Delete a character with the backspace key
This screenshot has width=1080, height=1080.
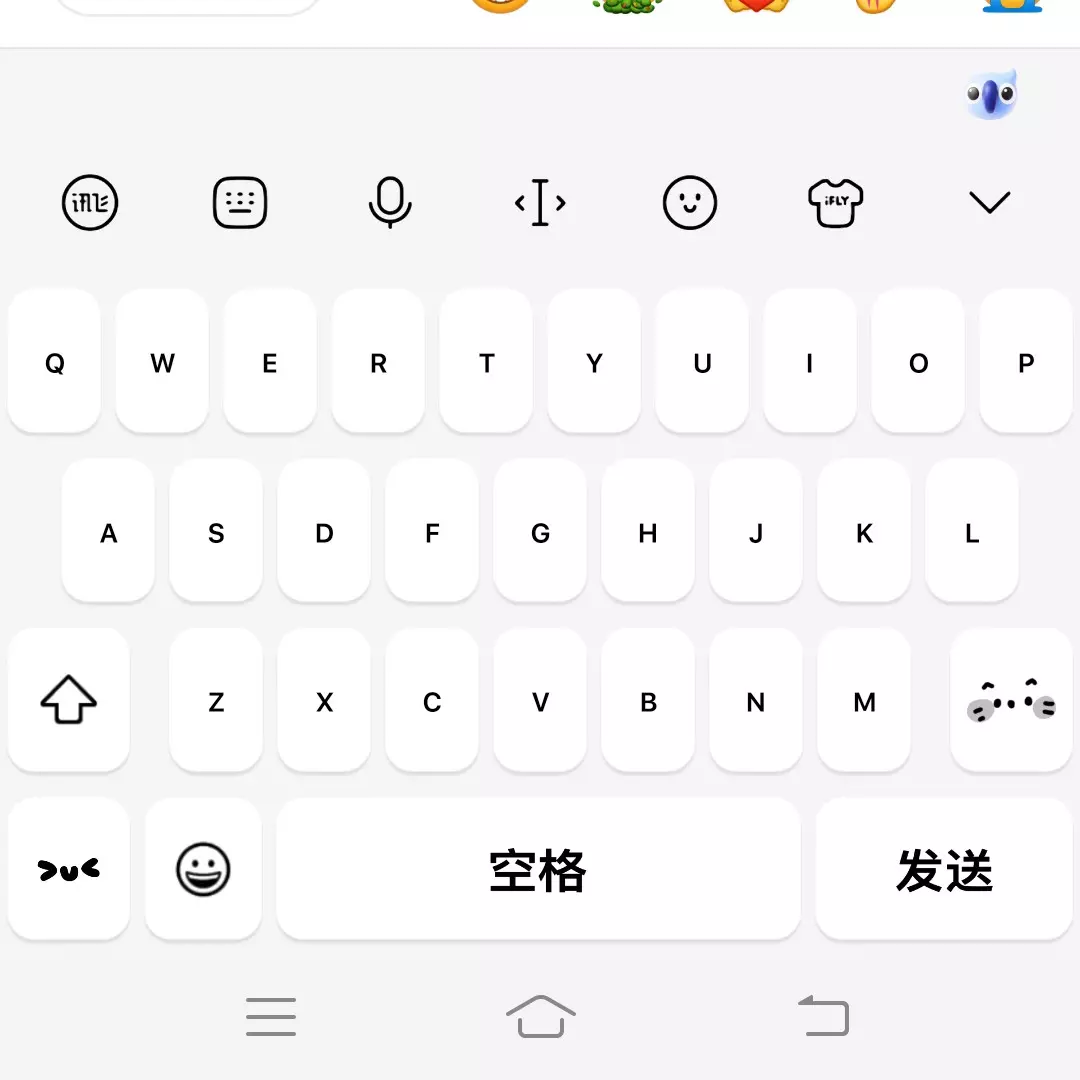tap(1011, 700)
